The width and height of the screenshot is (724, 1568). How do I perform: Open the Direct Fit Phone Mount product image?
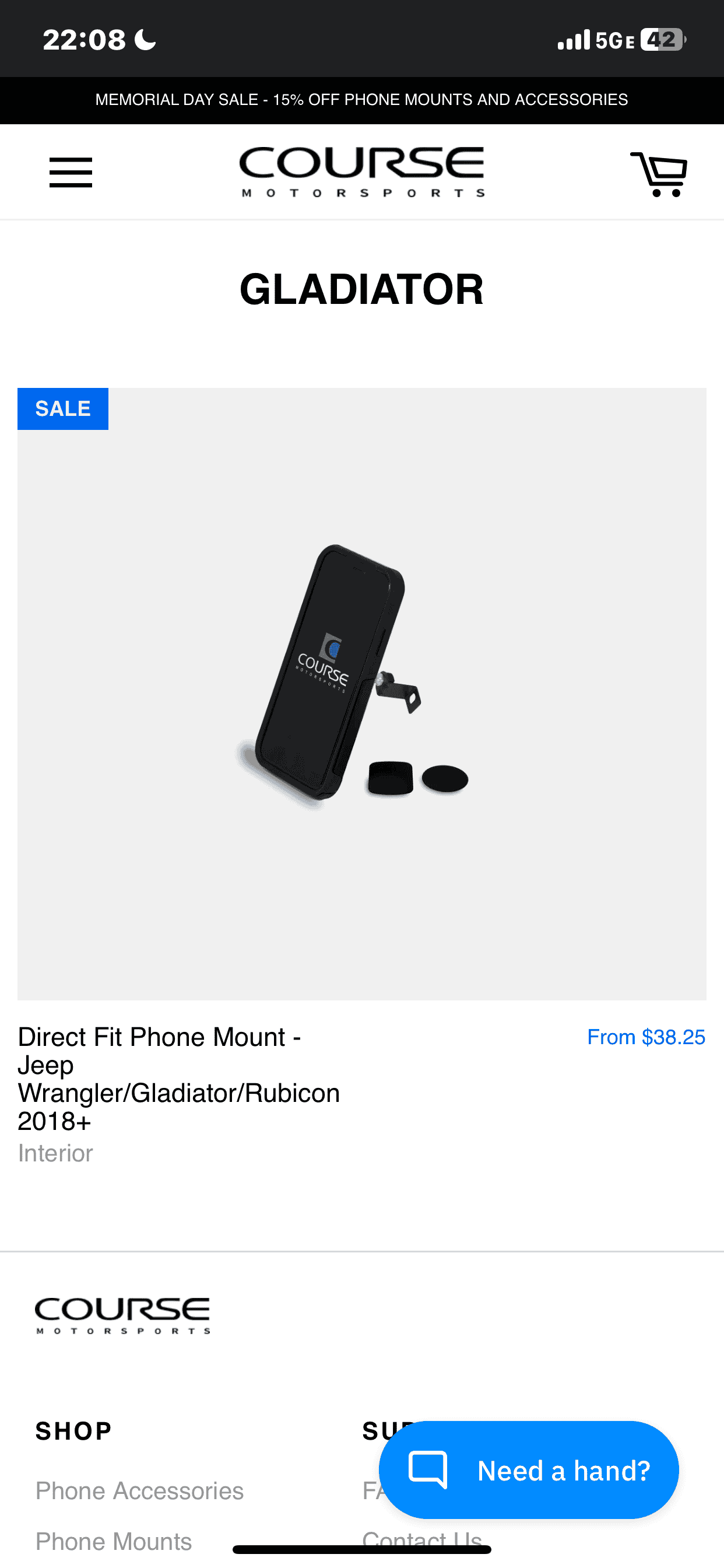point(362,694)
